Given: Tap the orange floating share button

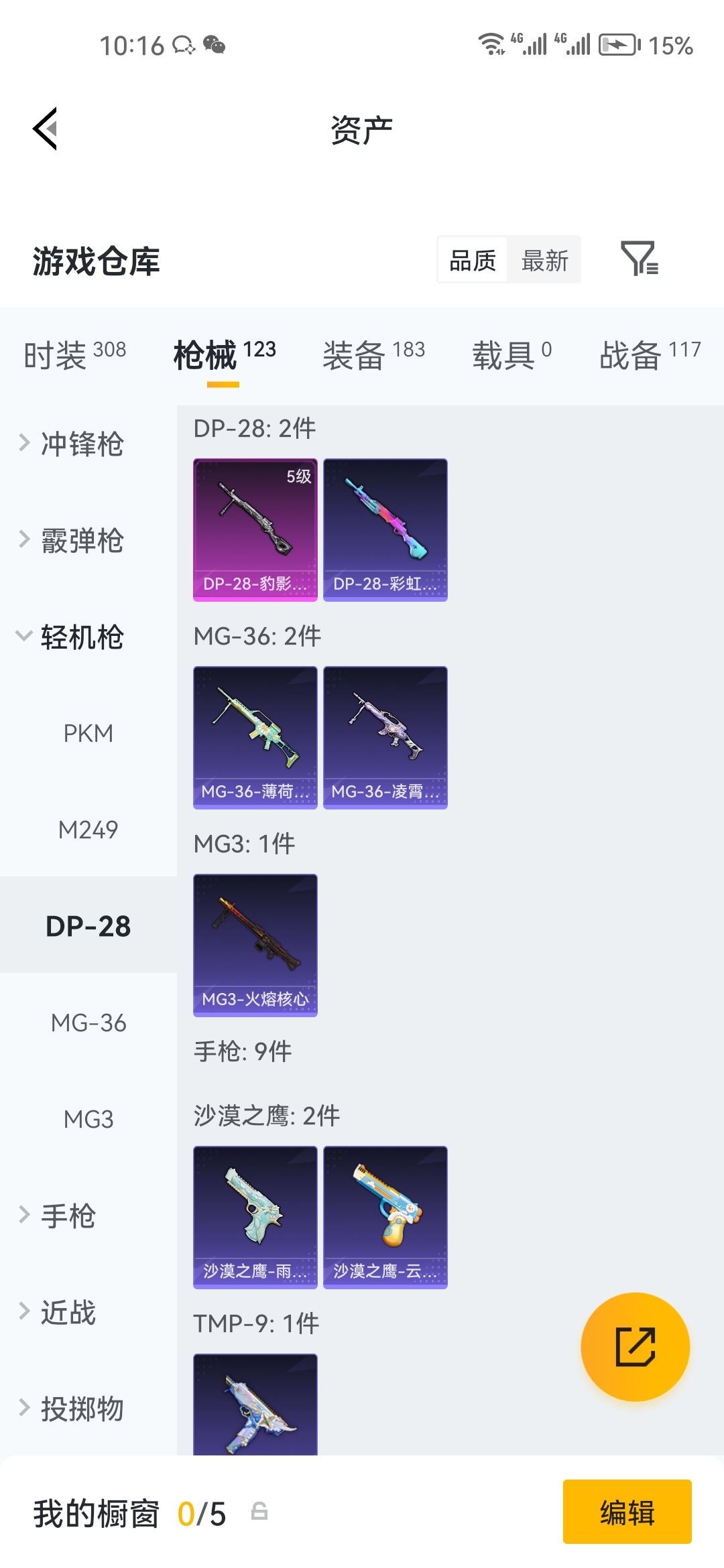Looking at the screenshot, I should (x=635, y=1346).
